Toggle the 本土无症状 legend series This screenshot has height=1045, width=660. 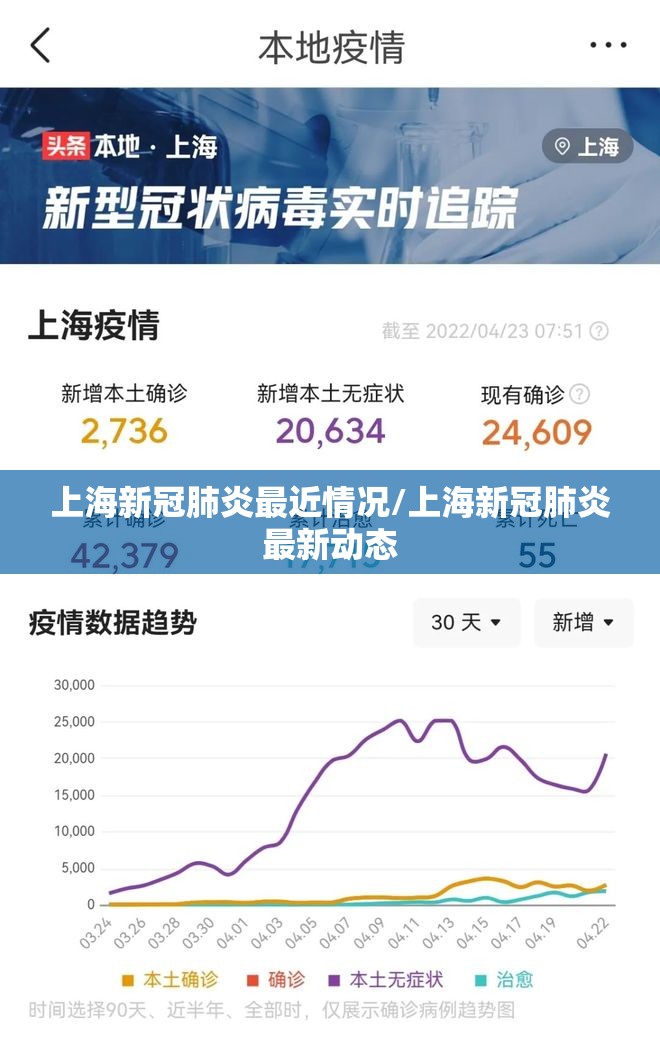(384, 979)
